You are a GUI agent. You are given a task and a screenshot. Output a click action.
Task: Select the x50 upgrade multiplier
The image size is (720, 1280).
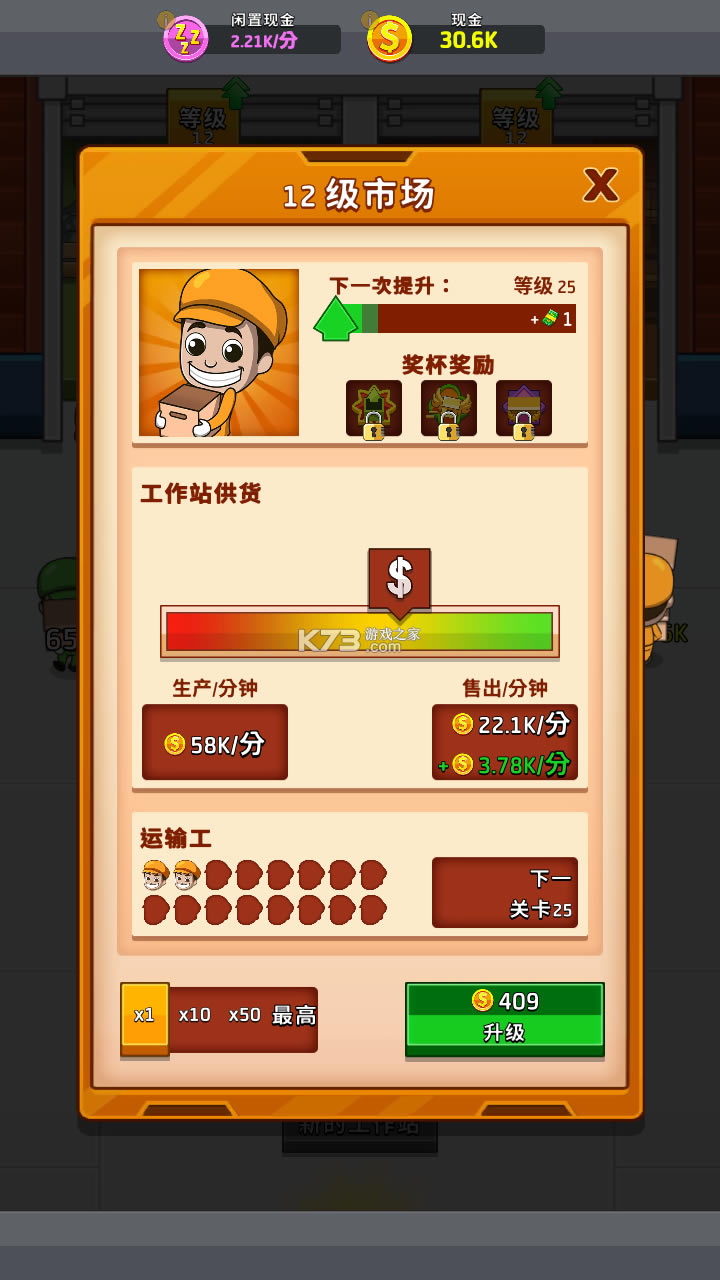244,1015
